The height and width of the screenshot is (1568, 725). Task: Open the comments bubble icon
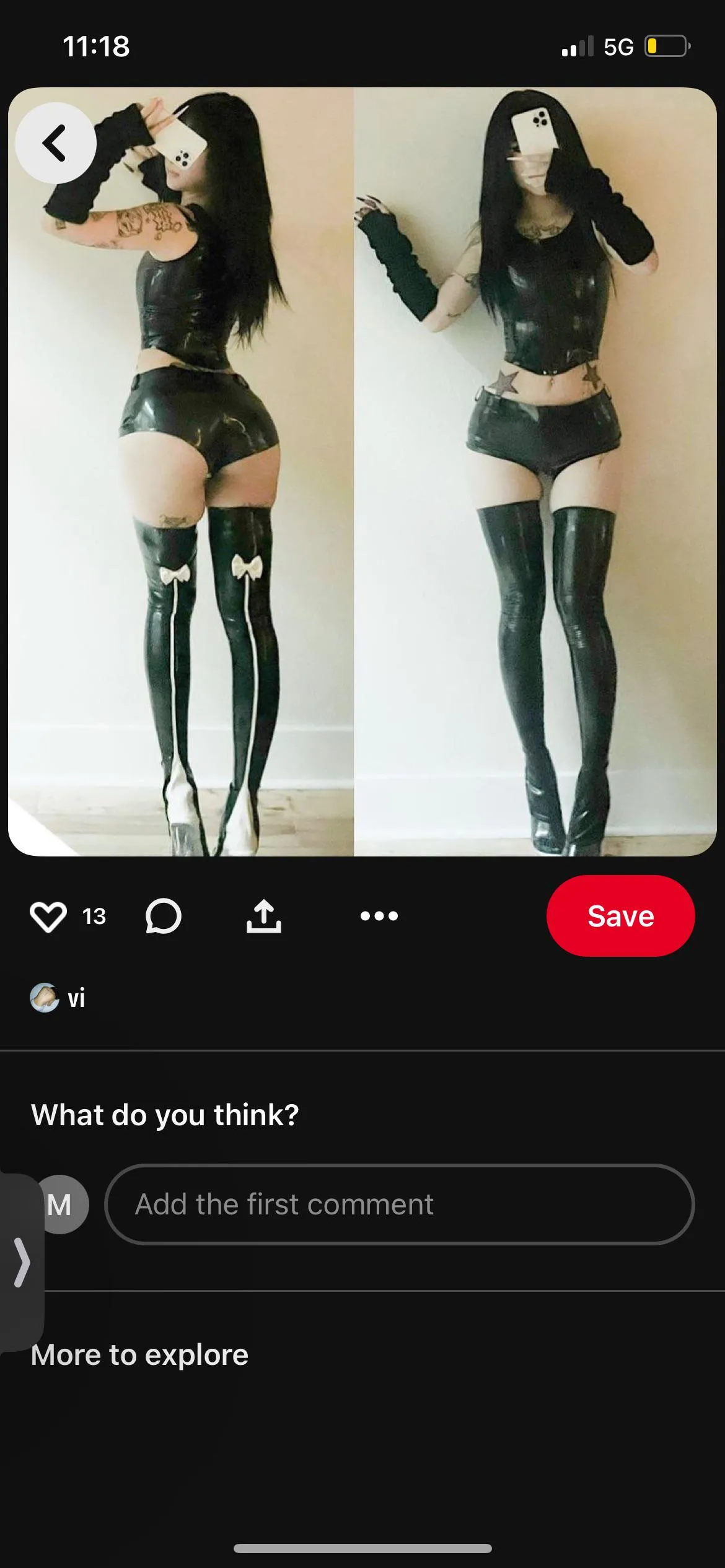click(164, 916)
